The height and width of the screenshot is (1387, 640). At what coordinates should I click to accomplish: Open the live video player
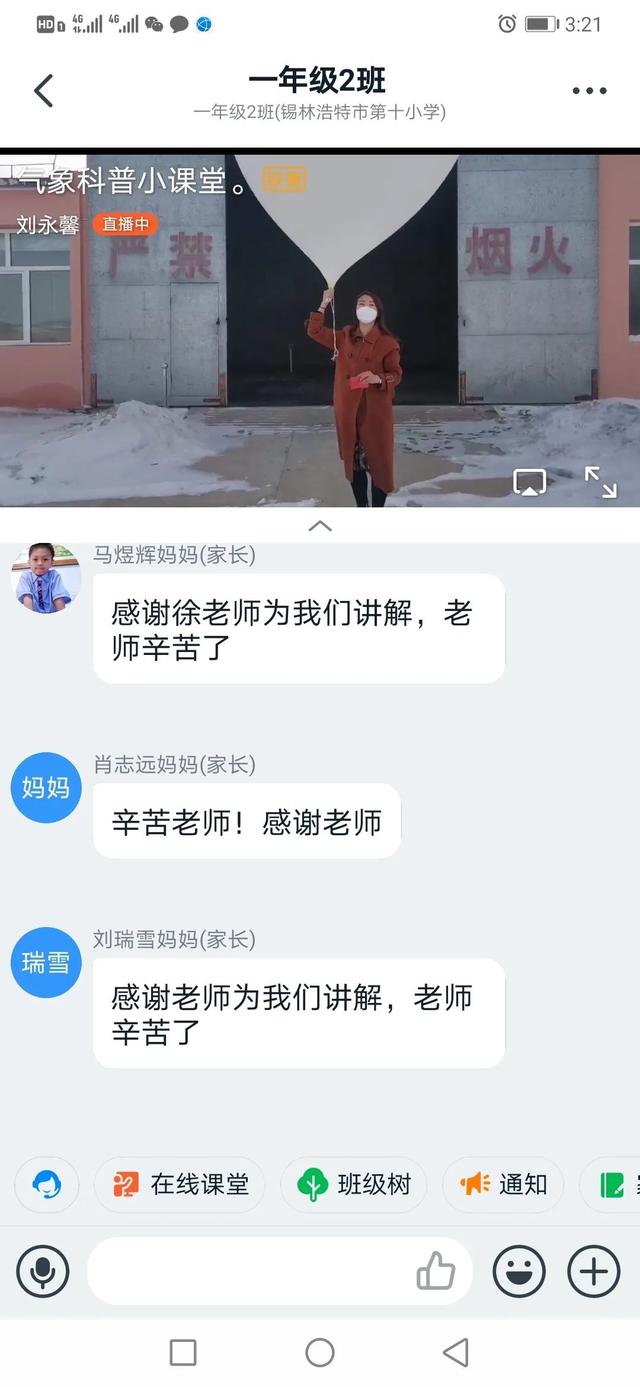click(320, 330)
